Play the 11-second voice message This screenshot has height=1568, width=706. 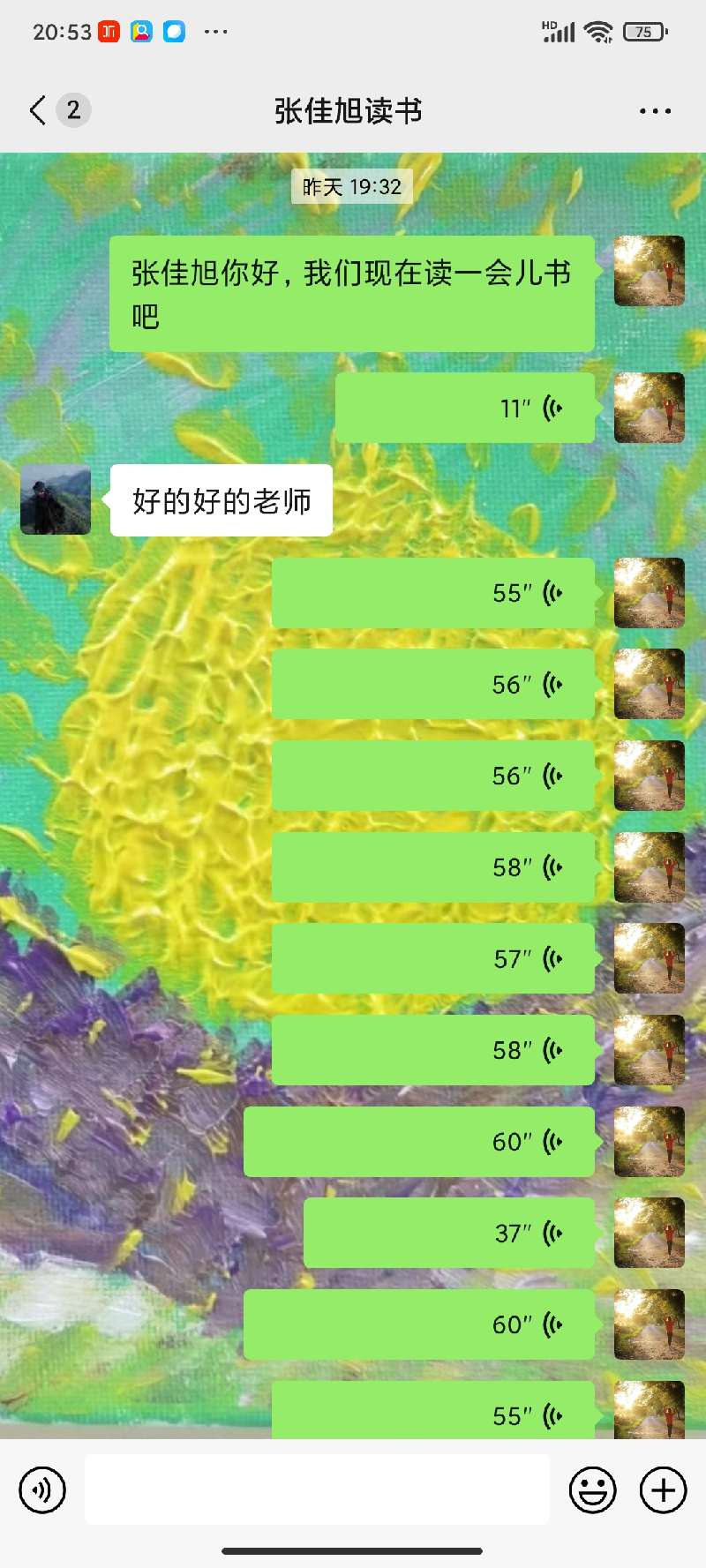(465, 409)
